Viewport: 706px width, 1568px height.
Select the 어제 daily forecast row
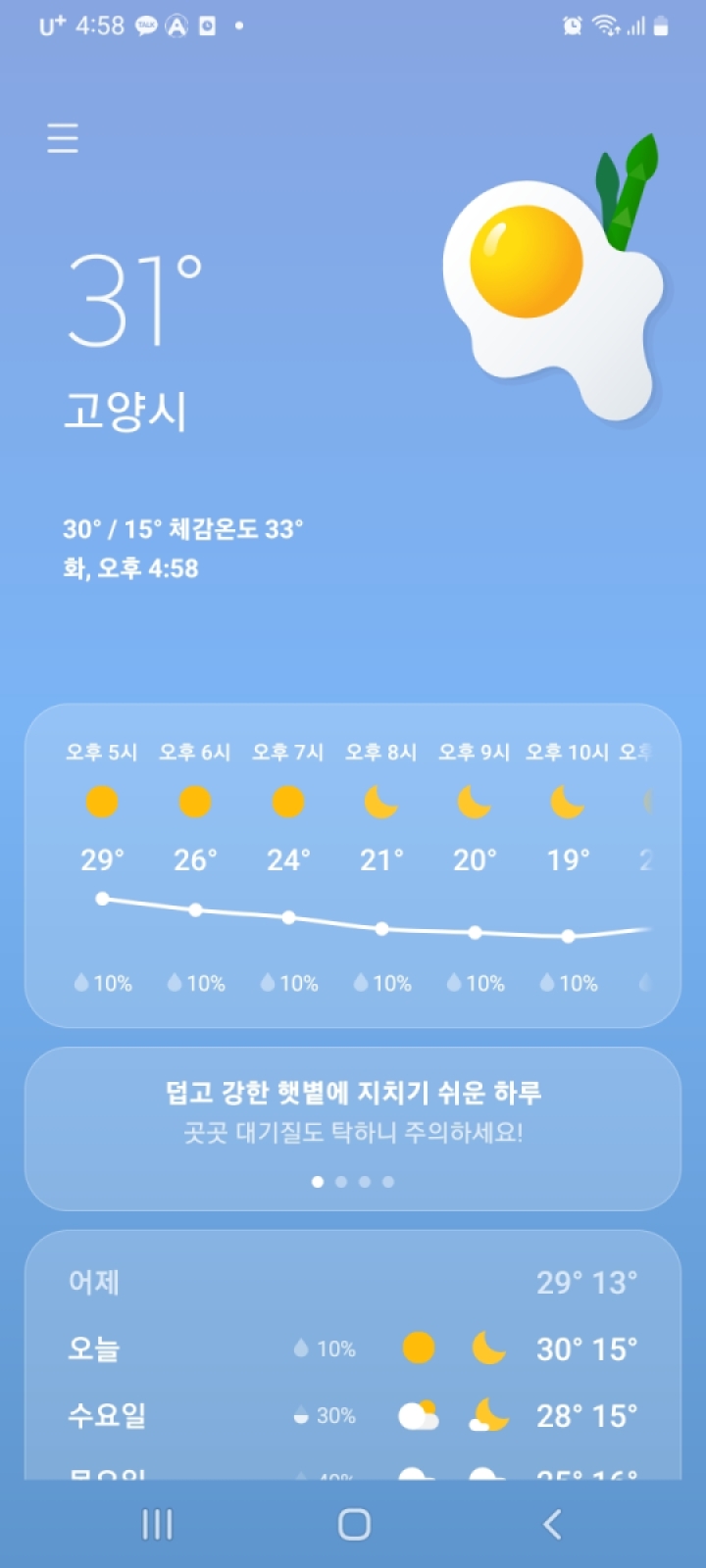click(x=353, y=1282)
